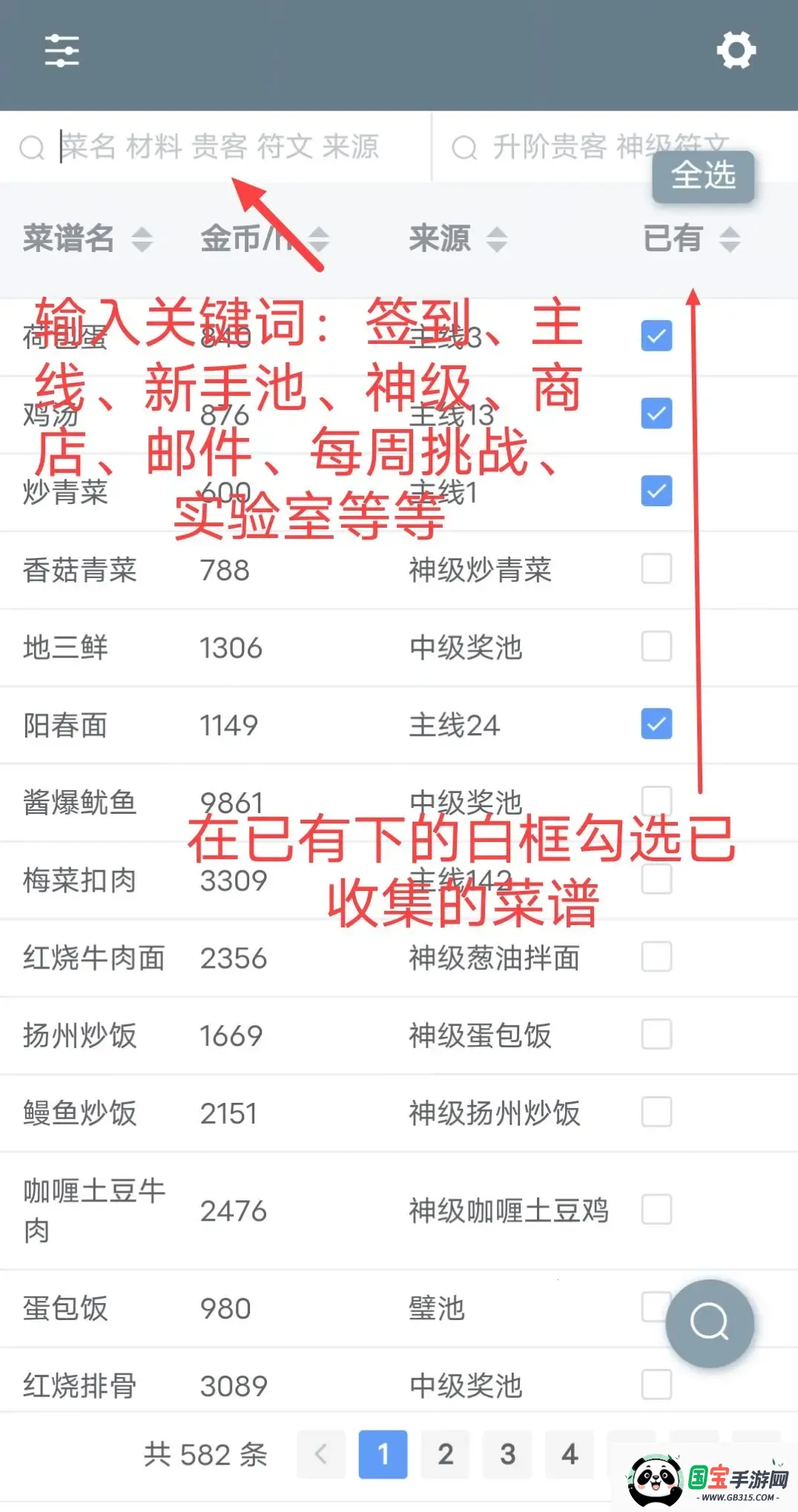Go to page 4

570,1454
